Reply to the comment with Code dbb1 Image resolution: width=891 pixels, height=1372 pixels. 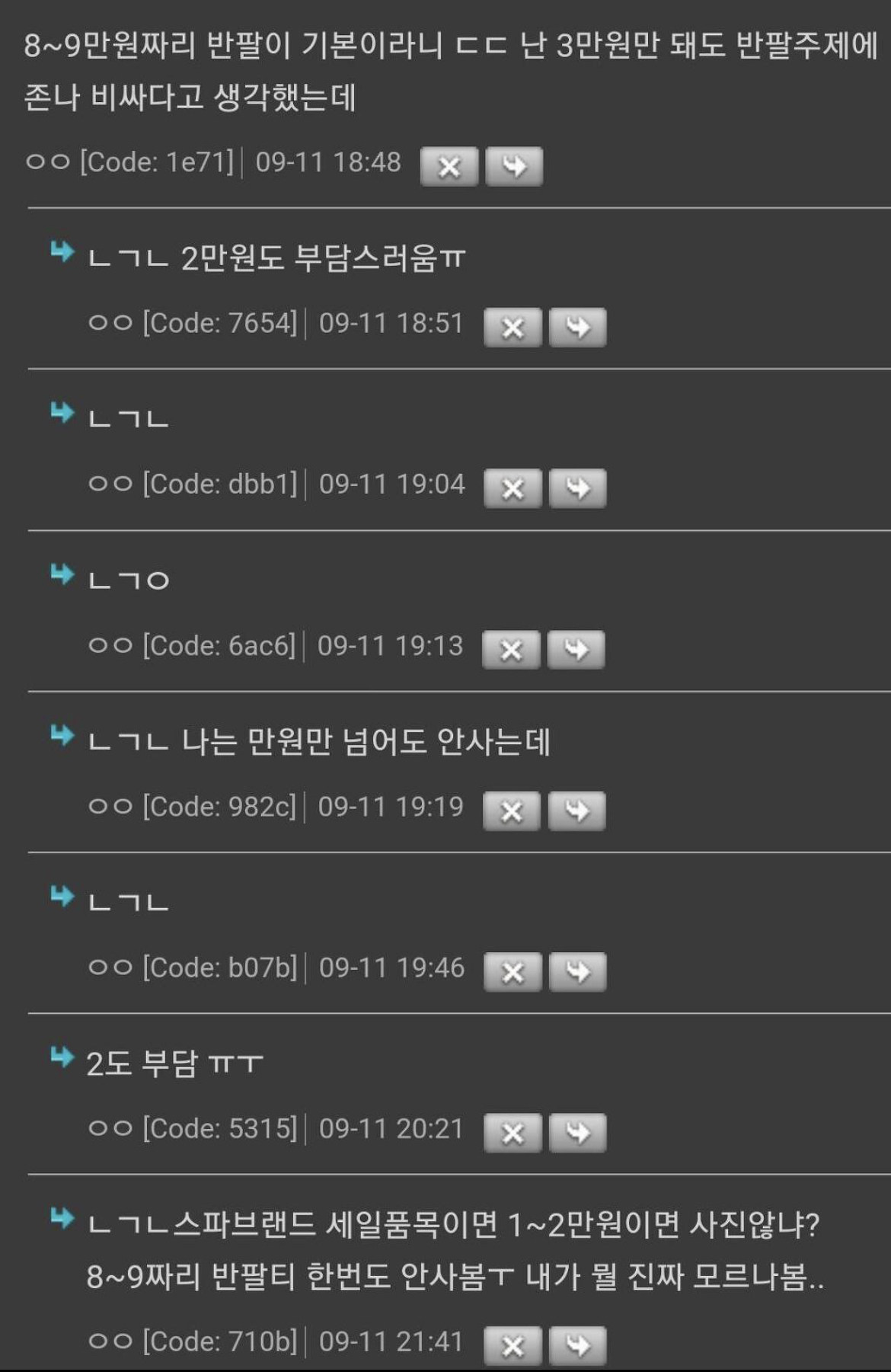point(577,488)
